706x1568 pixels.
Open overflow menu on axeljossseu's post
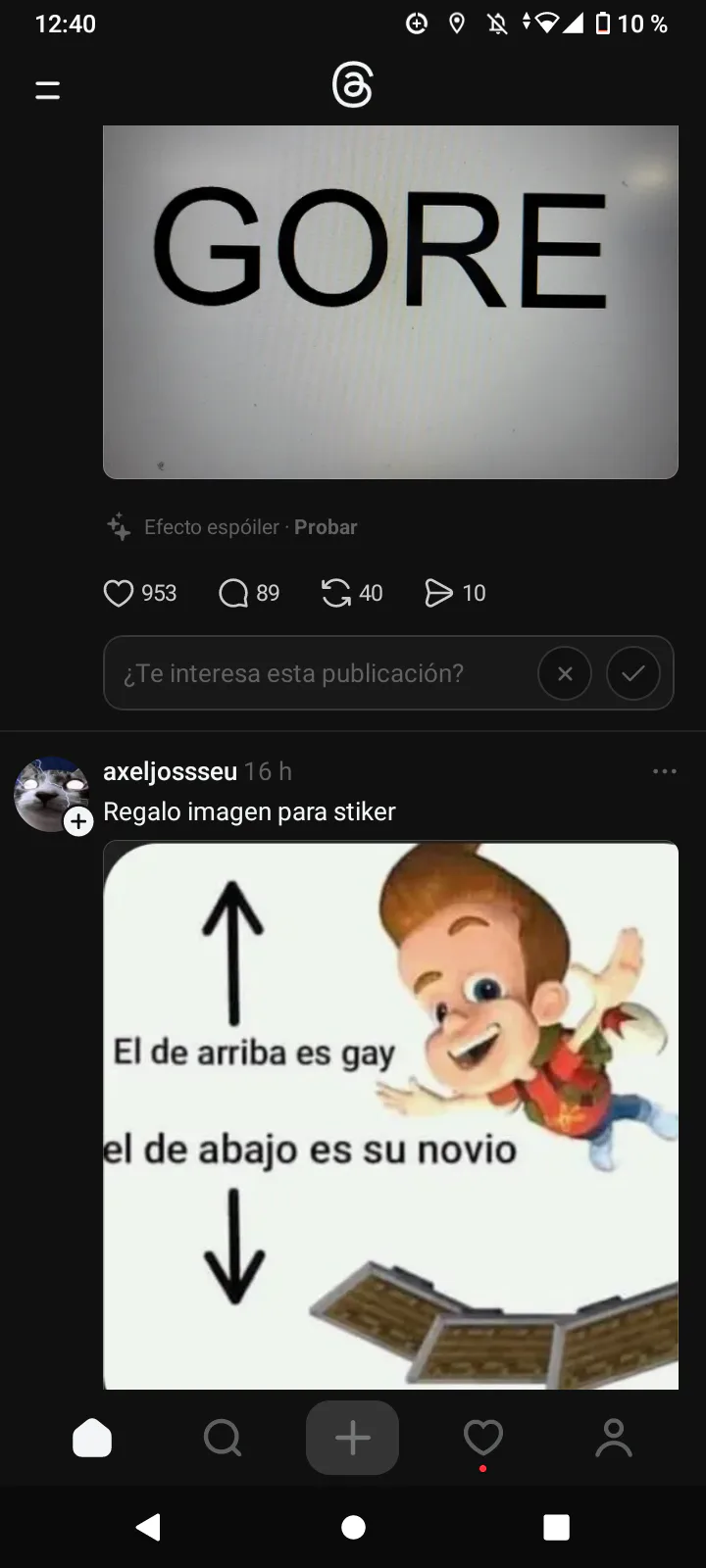665,771
